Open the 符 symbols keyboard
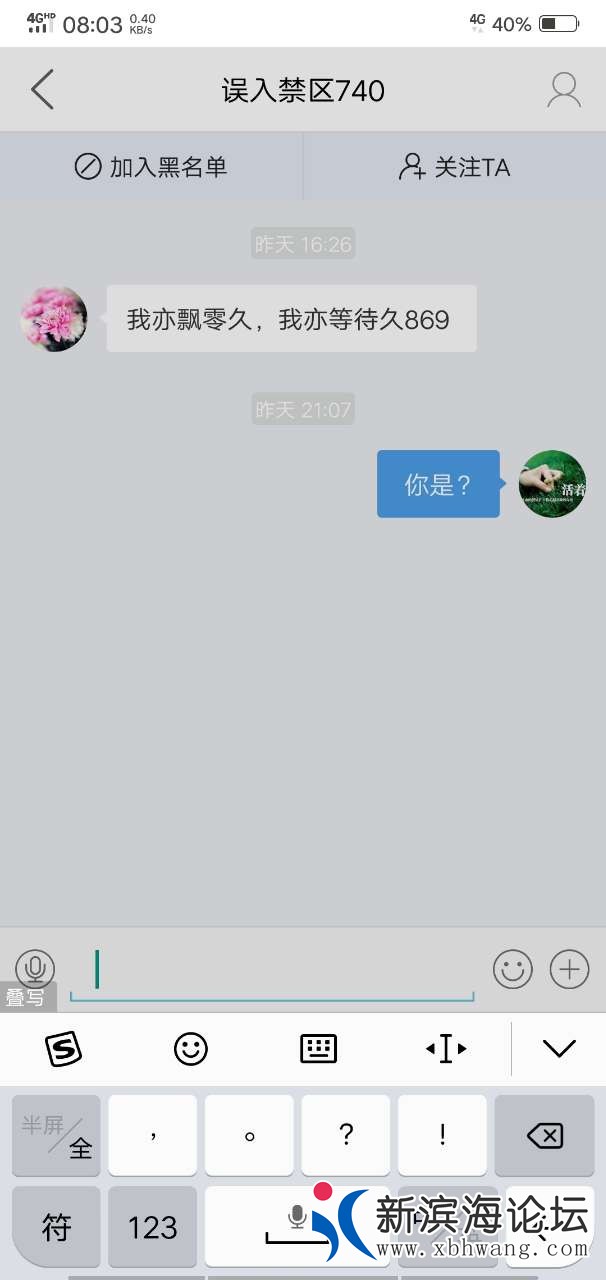 click(56, 1227)
